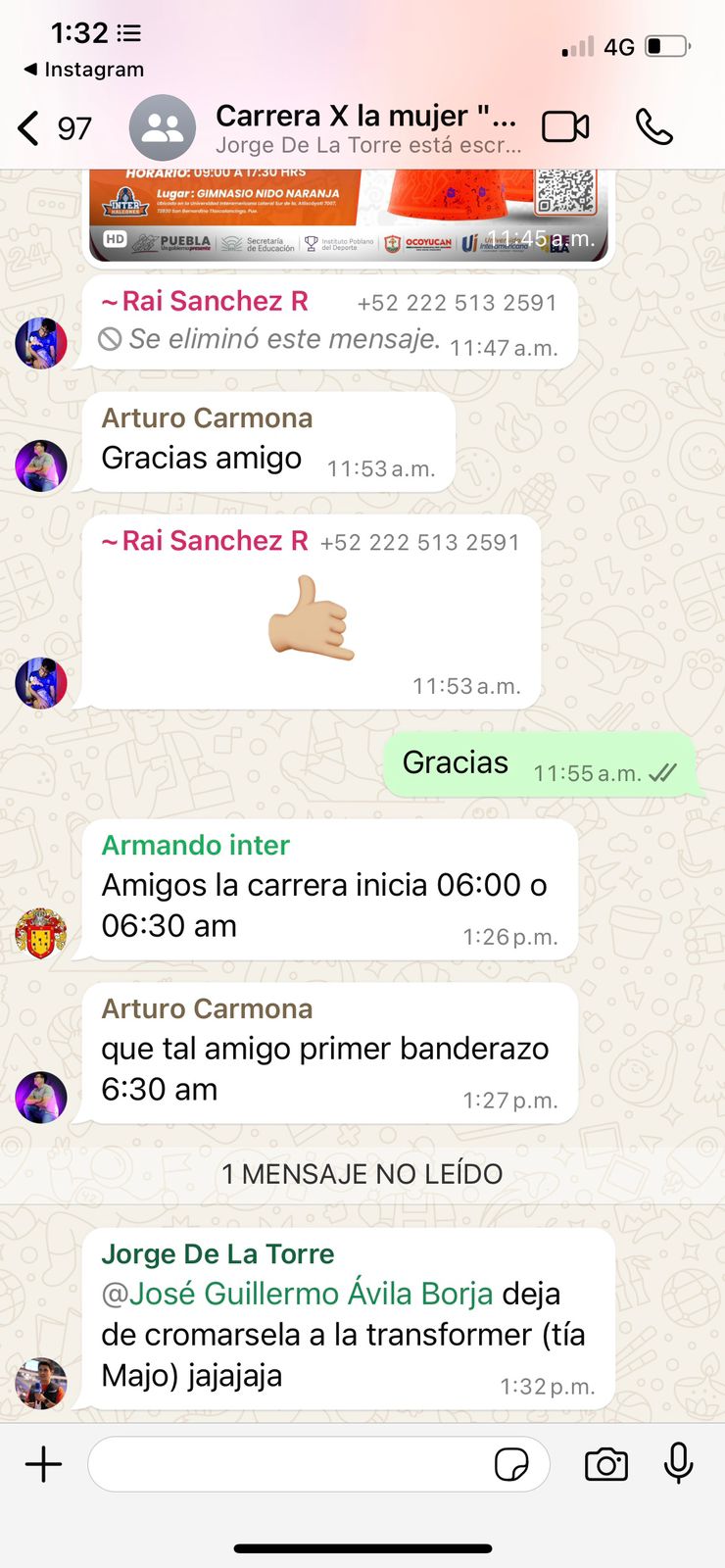The width and height of the screenshot is (725, 1568).
Task: Tap the Rai Sanchez R name above the emoji message
Action: [x=205, y=541]
